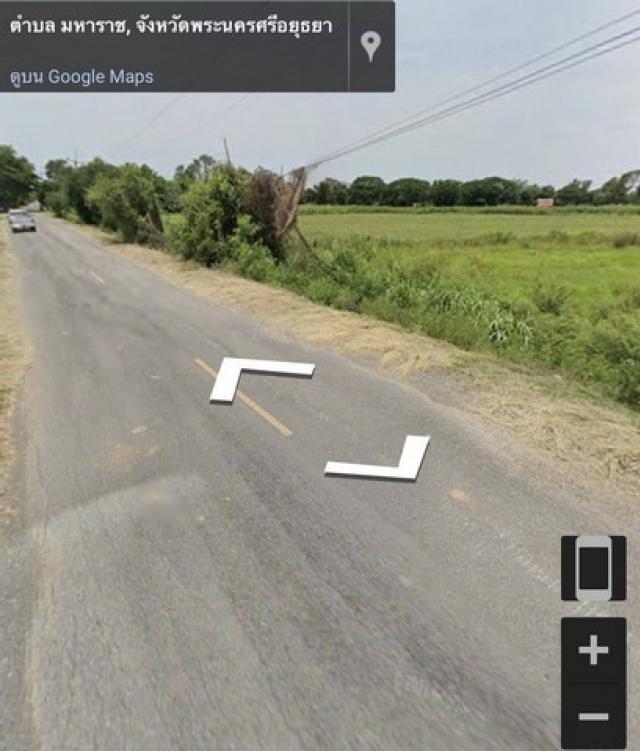Zoom out with the minus button

click(x=593, y=716)
